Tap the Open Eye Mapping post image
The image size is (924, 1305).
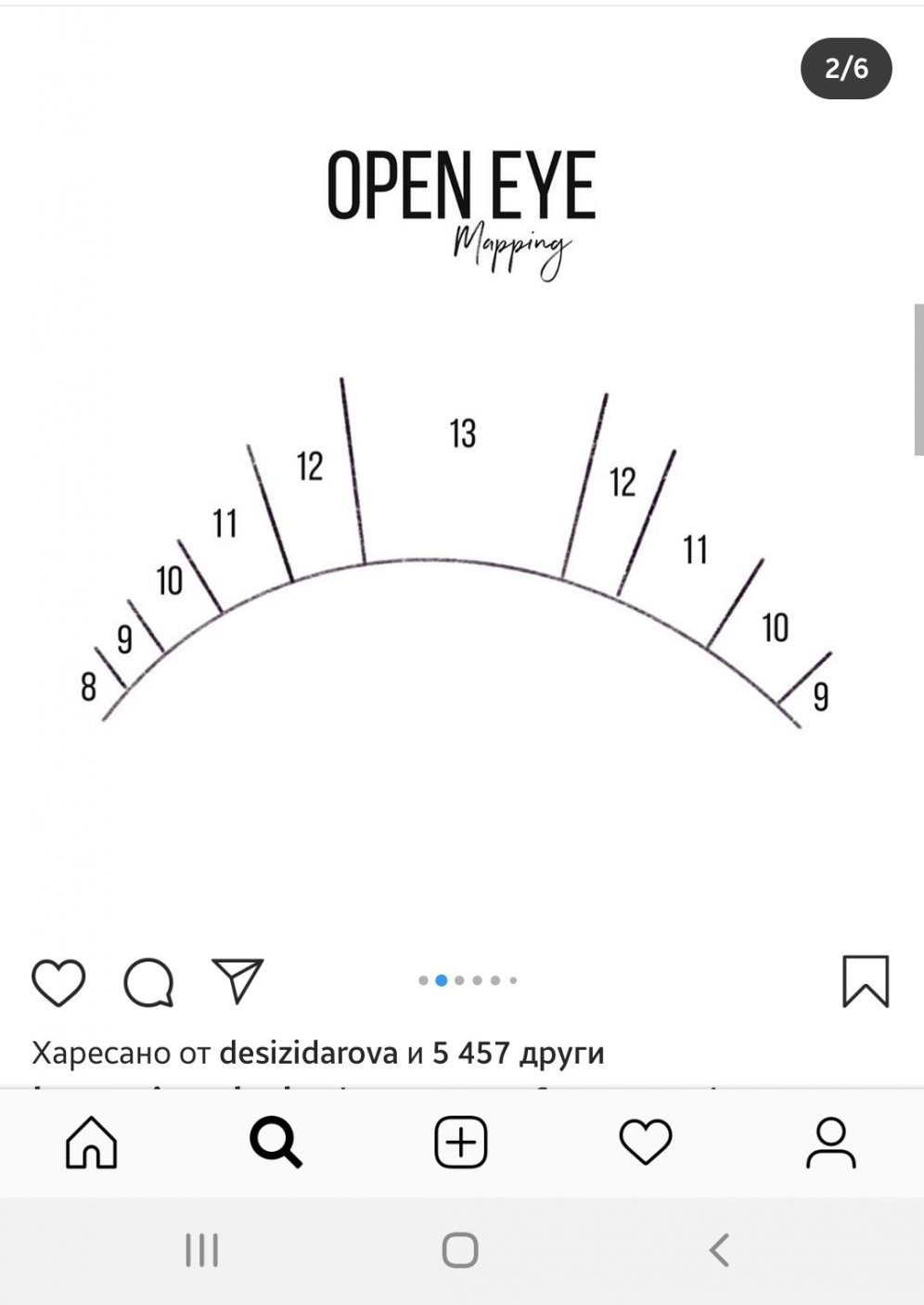pos(461,472)
